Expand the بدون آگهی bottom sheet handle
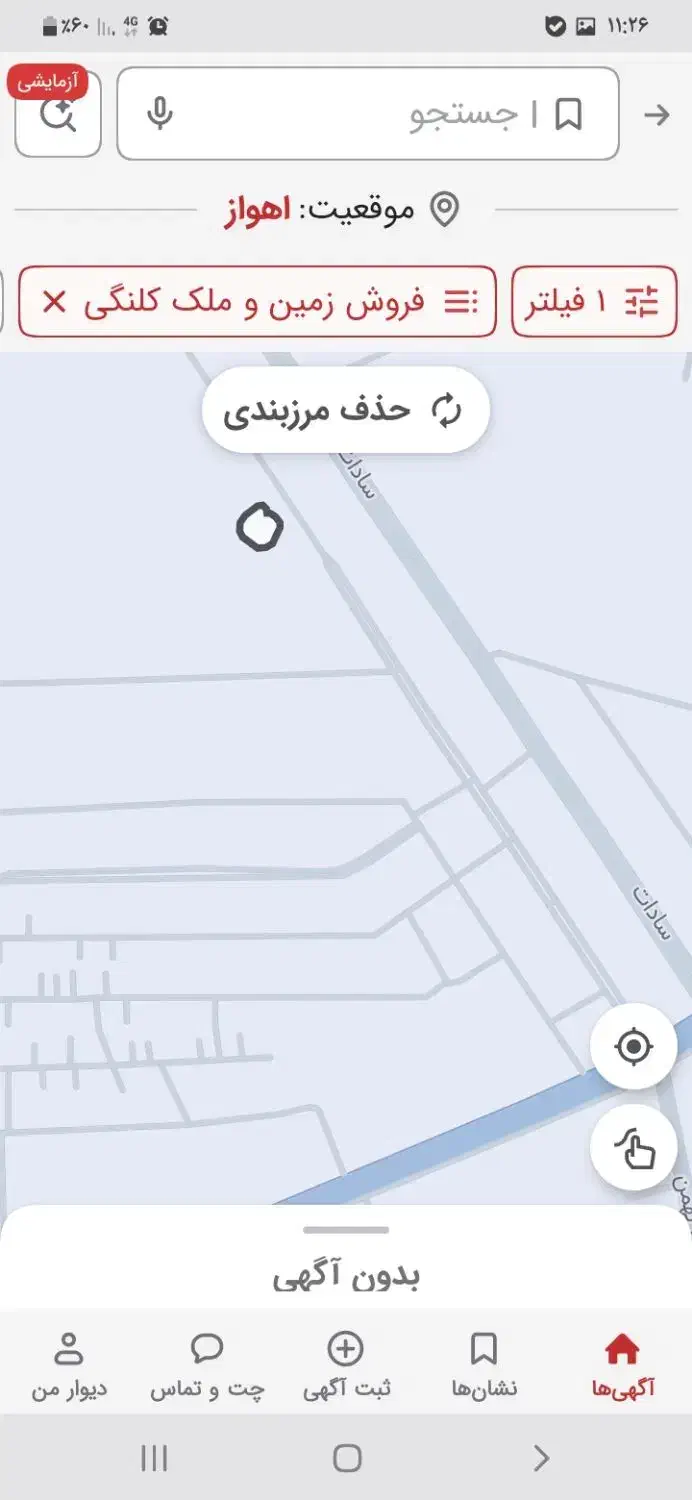This screenshot has height=1500, width=692. (345, 1230)
